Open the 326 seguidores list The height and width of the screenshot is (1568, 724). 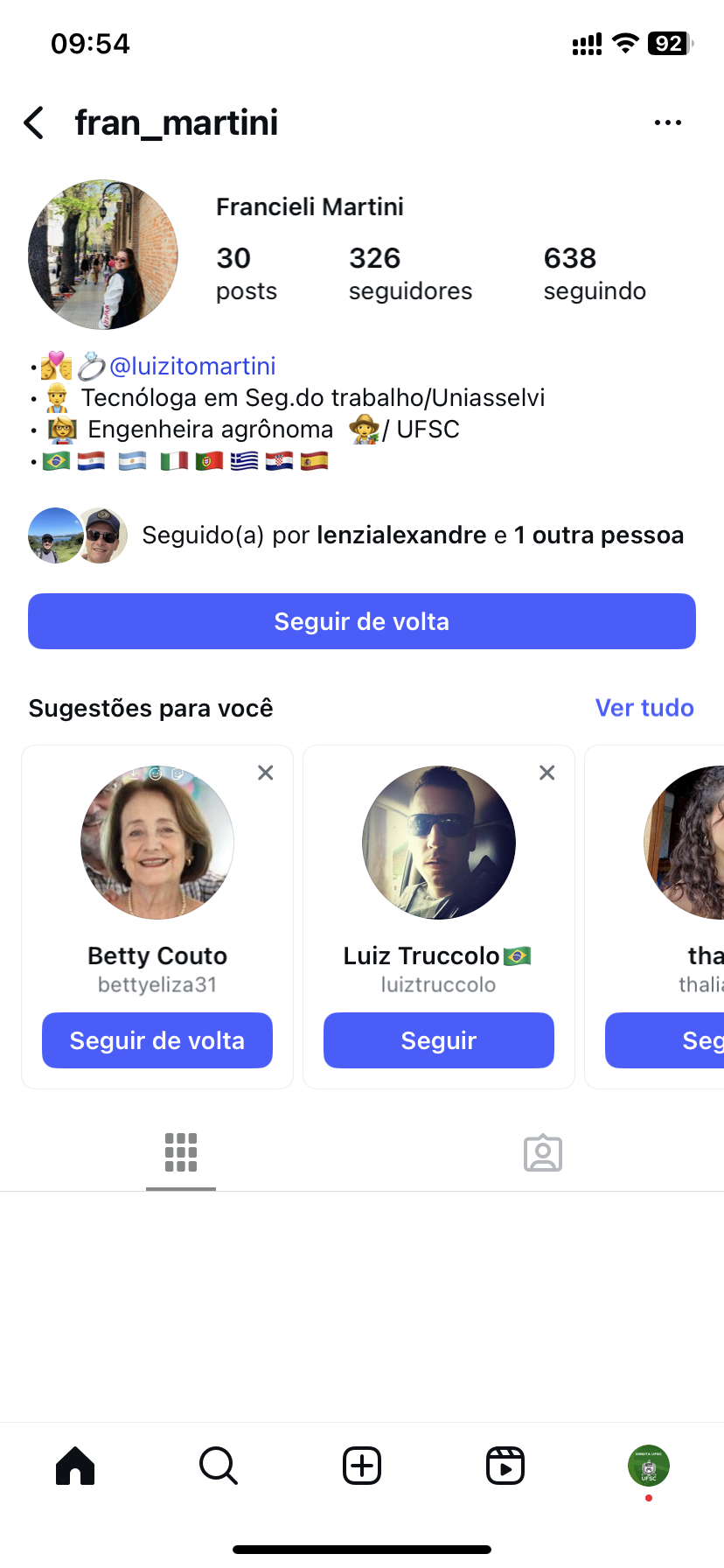pyautogui.click(x=409, y=273)
